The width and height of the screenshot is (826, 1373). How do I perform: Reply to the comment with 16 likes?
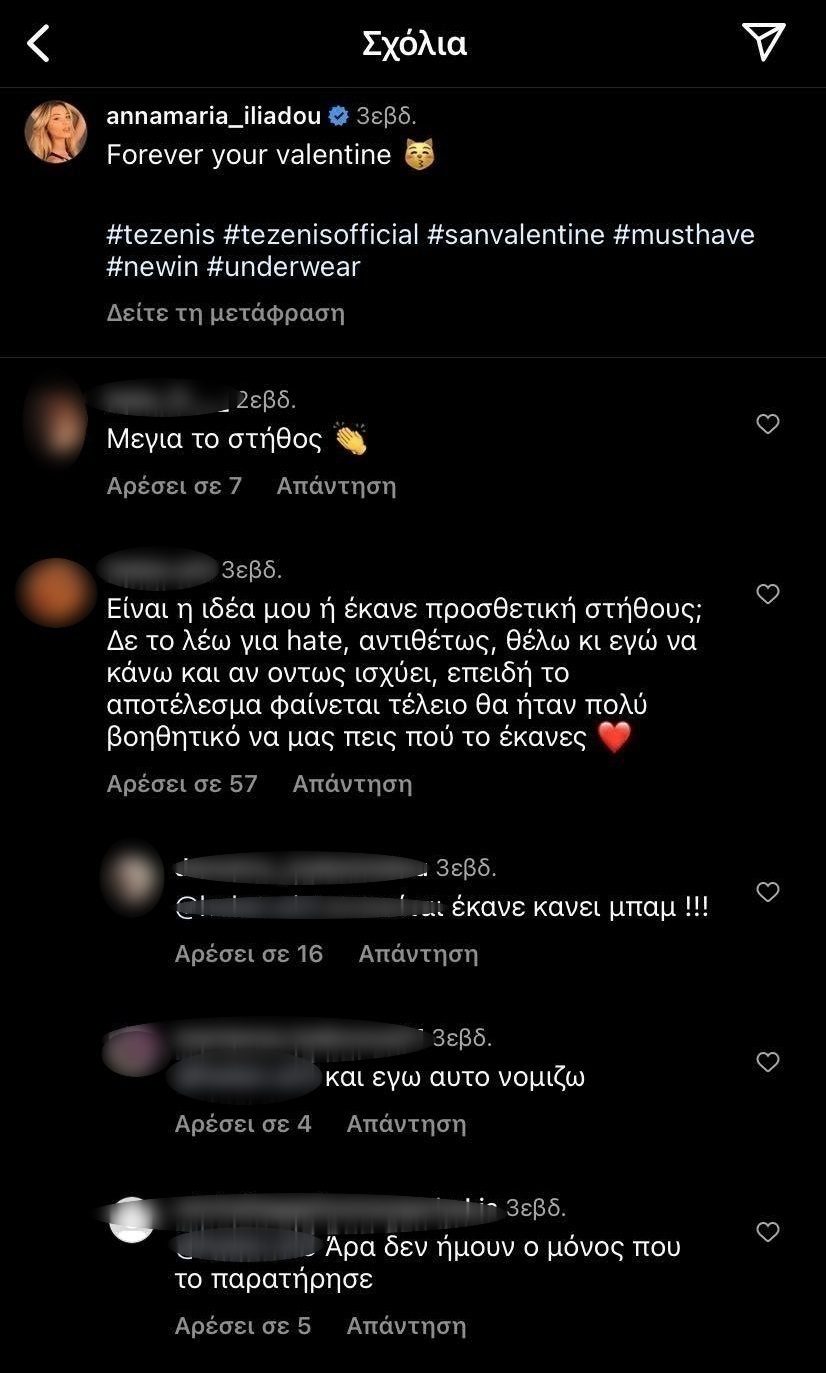coord(418,954)
